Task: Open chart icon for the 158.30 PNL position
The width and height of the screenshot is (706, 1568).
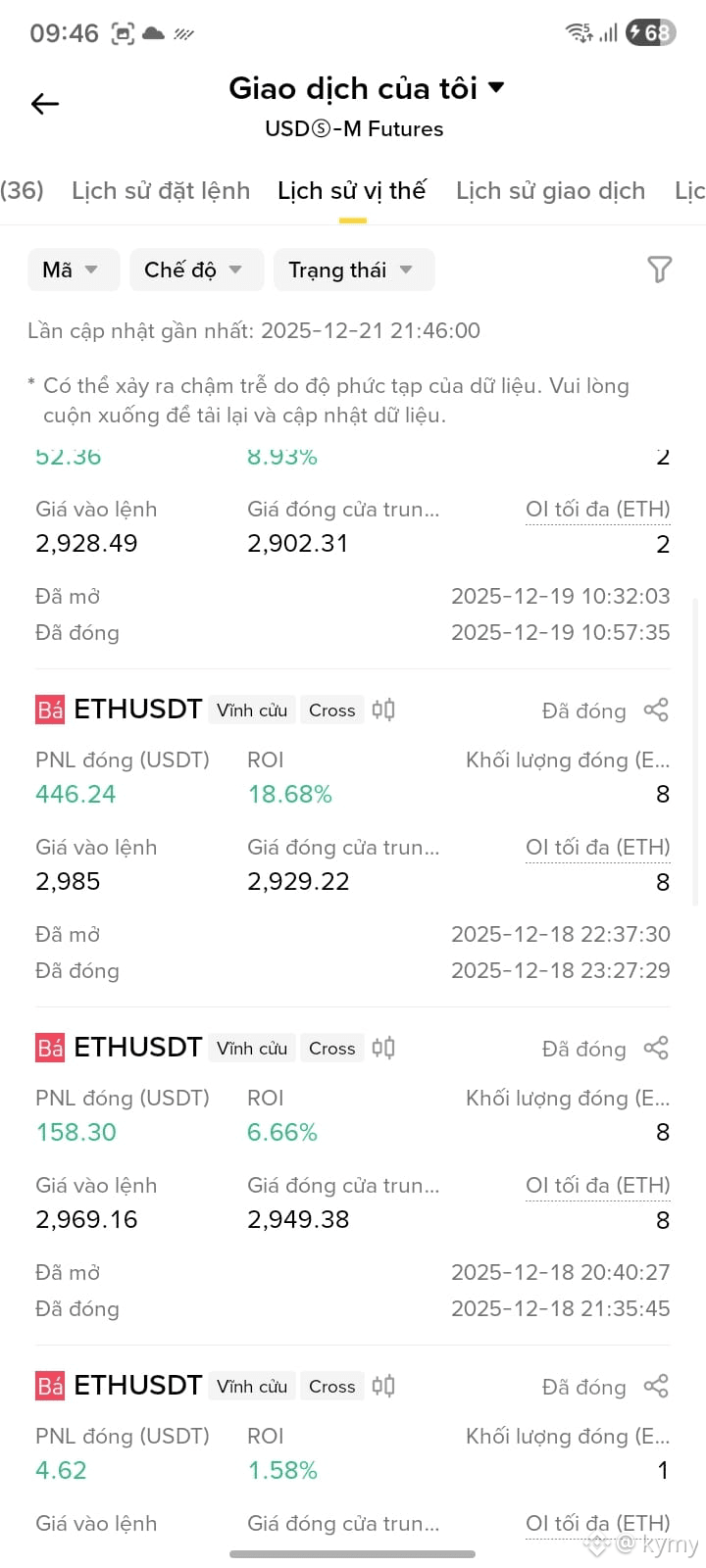Action: pyautogui.click(x=383, y=1048)
